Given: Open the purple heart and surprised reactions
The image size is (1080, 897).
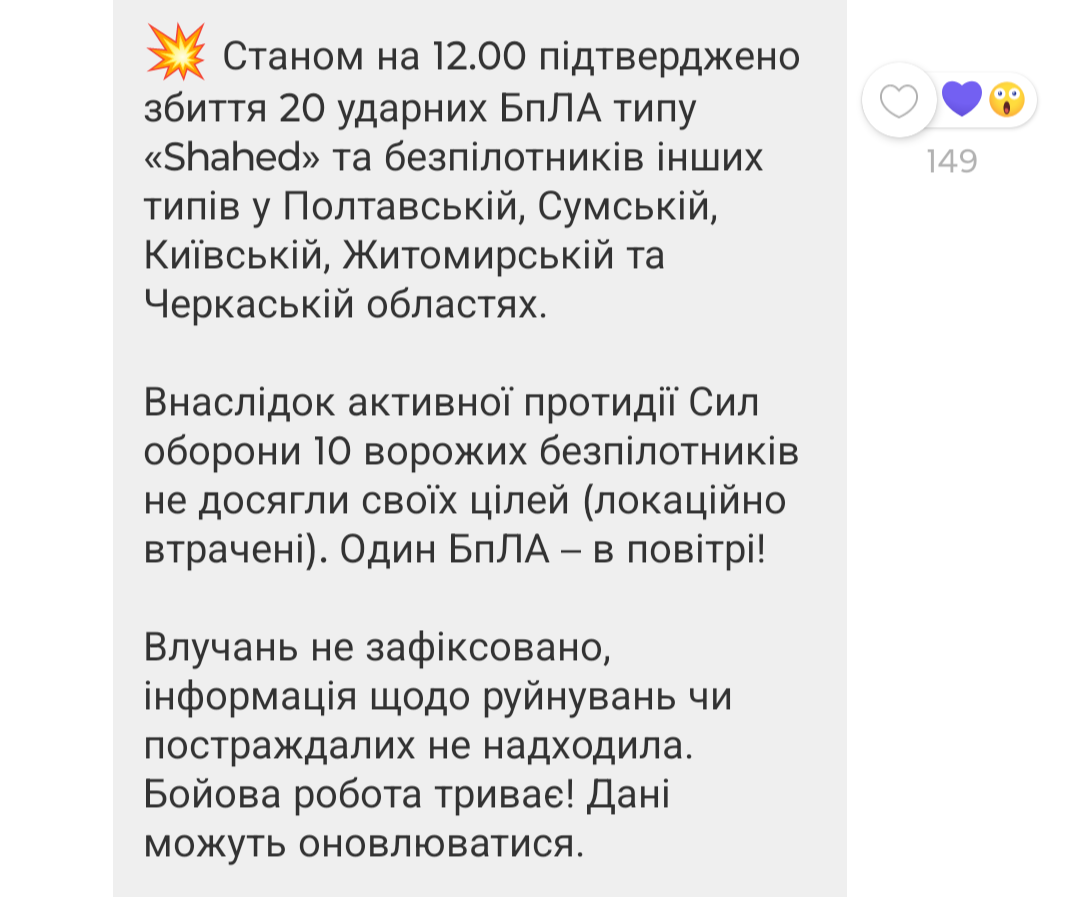Looking at the screenshot, I should [x=985, y=100].
